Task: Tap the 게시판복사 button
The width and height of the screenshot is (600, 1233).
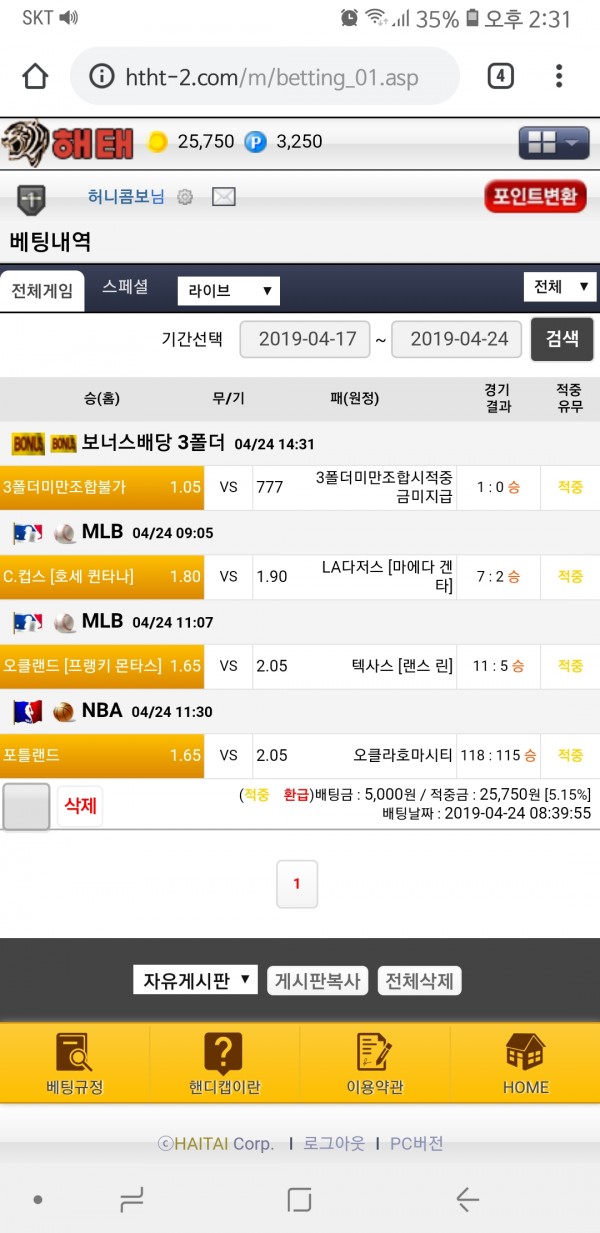Action: [317, 980]
